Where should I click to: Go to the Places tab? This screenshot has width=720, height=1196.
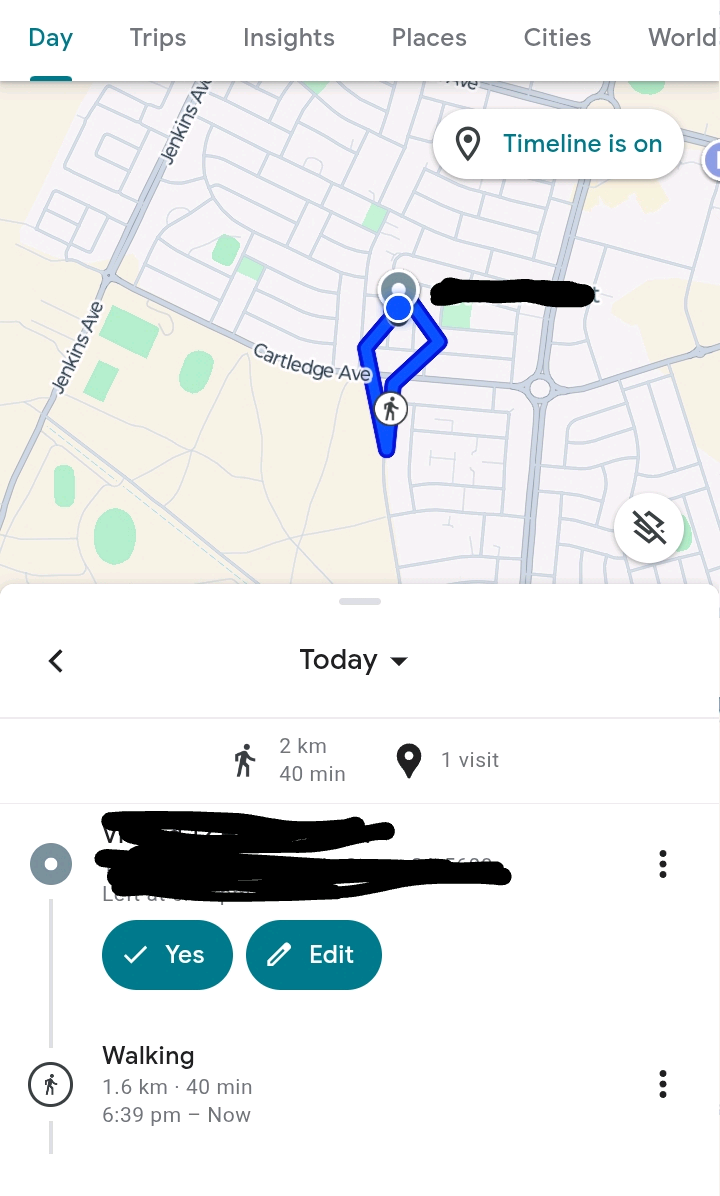pyautogui.click(x=429, y=38)
